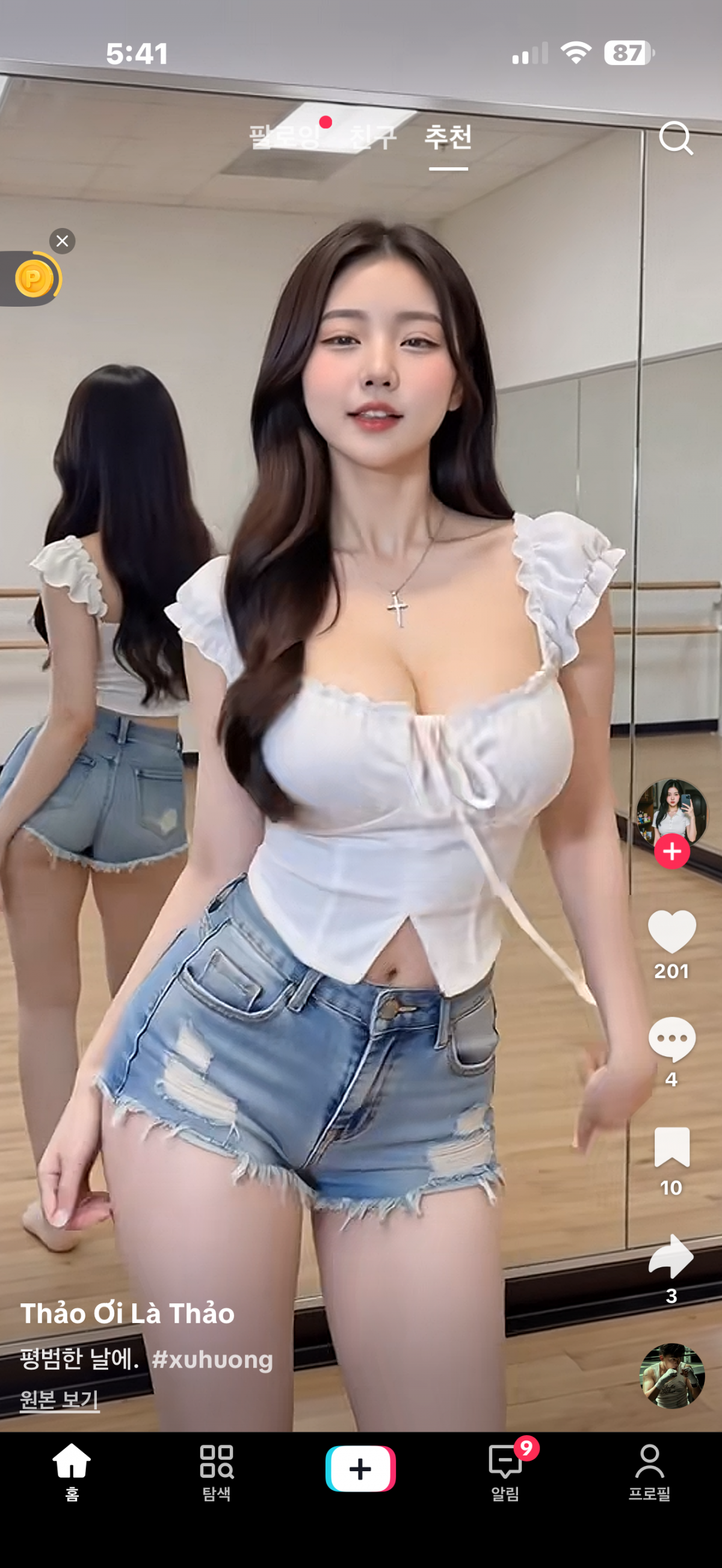Create a new post with plus button
Screen dimensions: 722x1568
[x=360, y=1468]
